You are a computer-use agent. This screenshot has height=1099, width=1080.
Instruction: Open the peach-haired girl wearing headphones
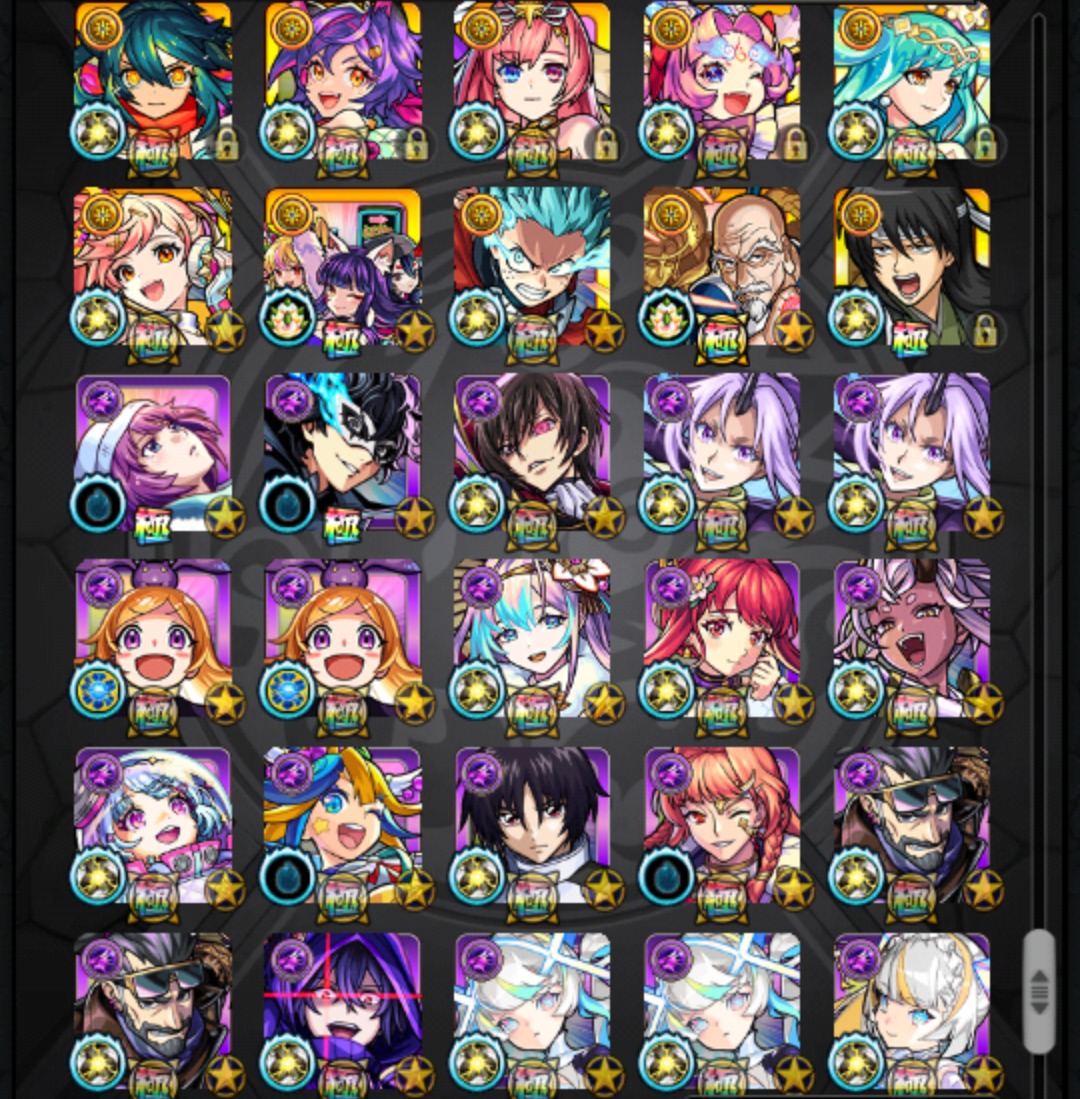tap(152, 267)
